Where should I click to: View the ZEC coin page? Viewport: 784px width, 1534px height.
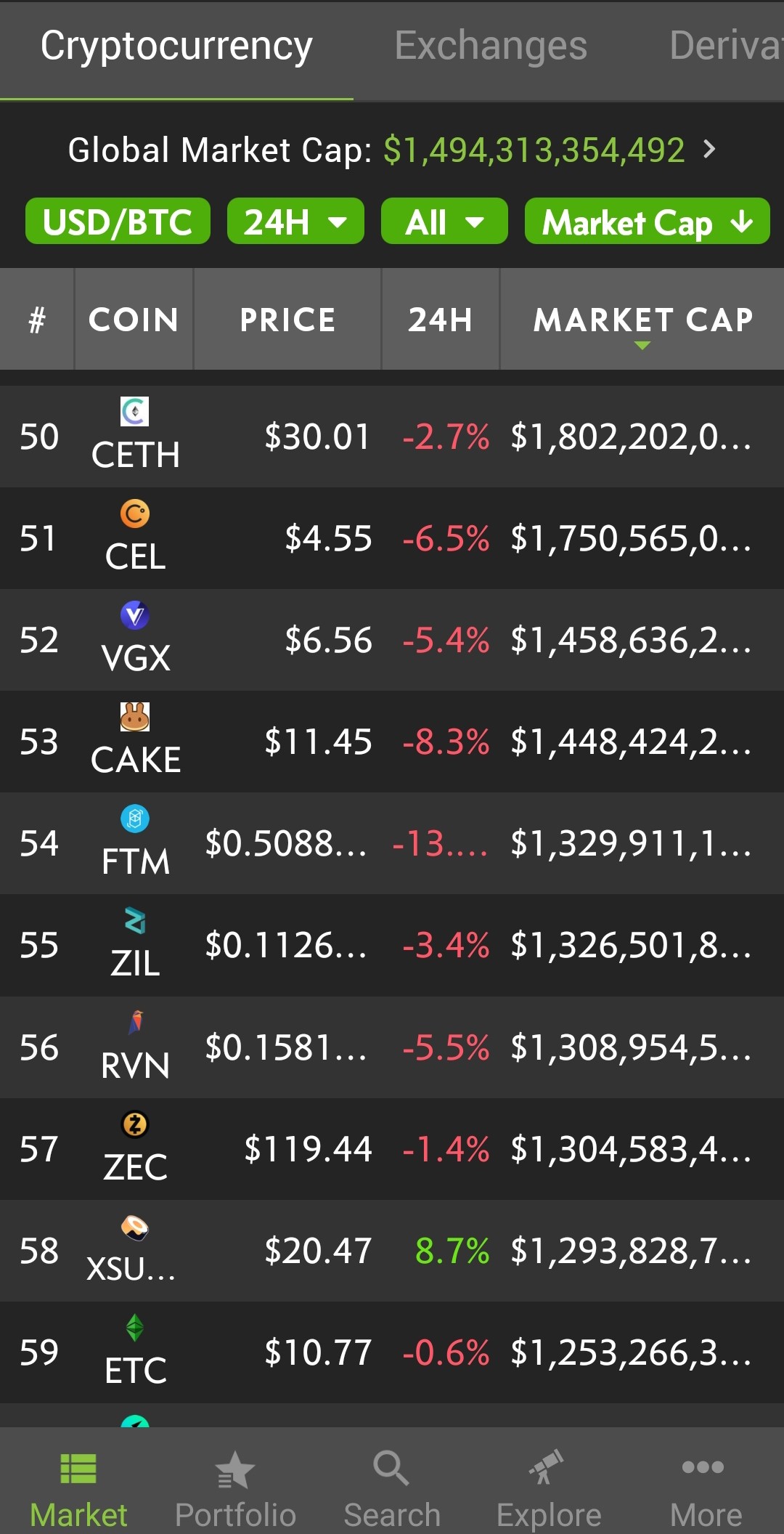(392, 1149)
